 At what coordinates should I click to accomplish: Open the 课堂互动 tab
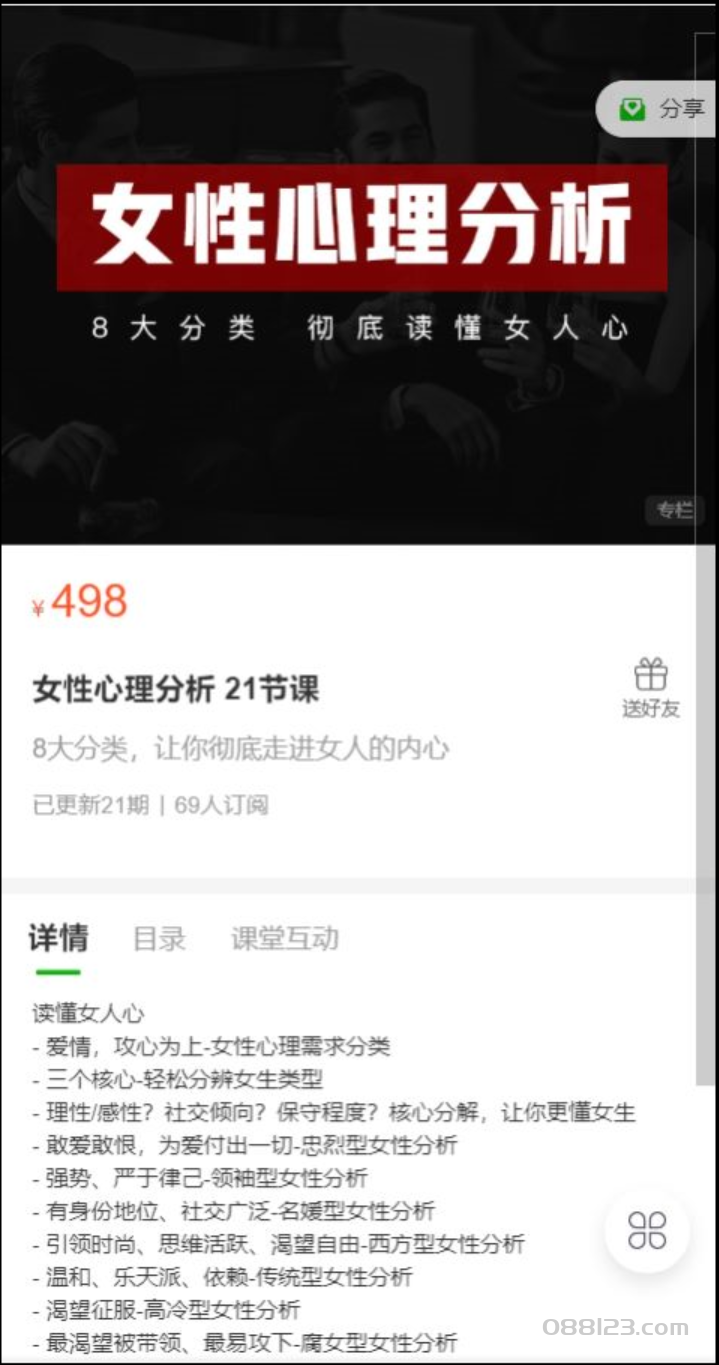coord(285,939)
